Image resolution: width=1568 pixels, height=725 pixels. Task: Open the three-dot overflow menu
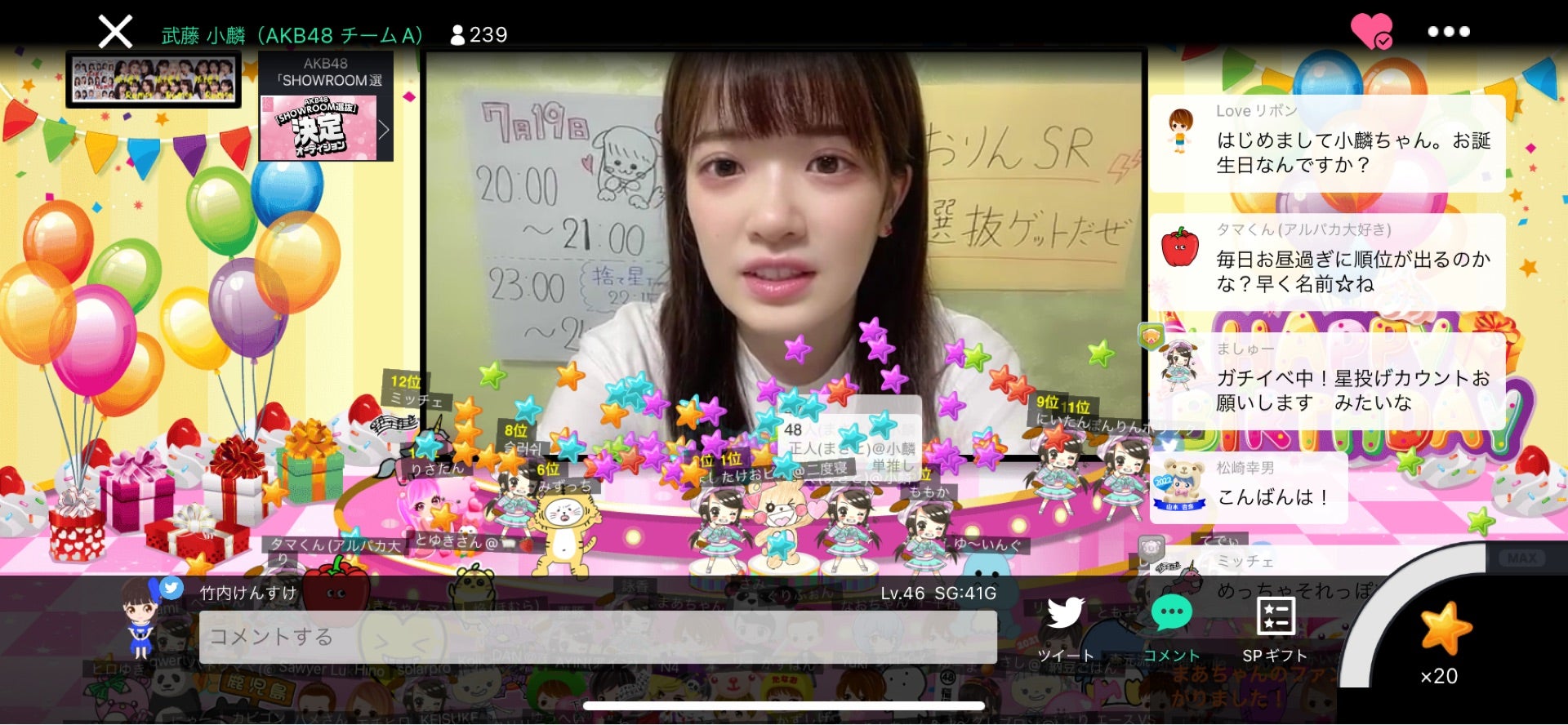coord(1448,32)
